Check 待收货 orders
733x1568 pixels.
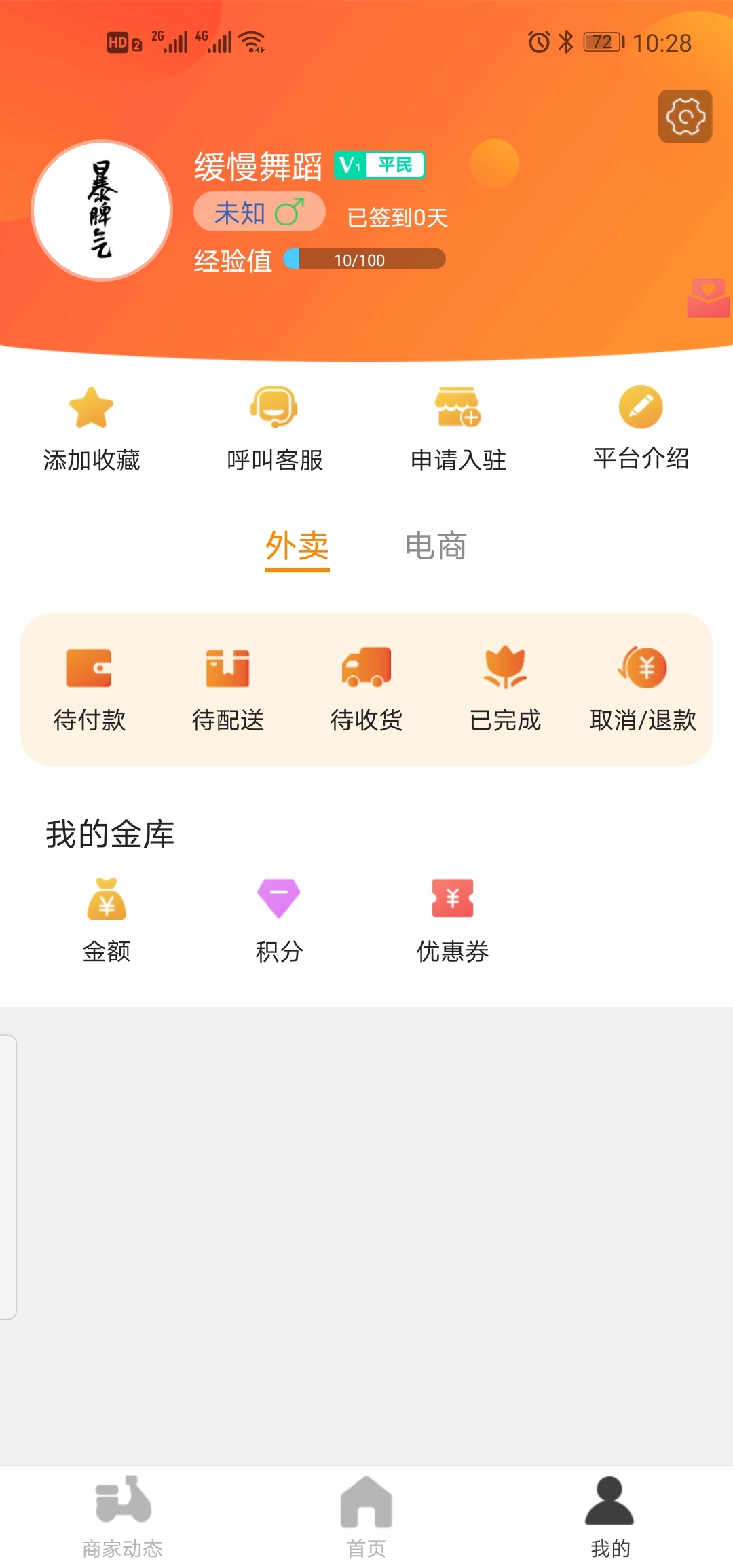(x=366, y=689)
